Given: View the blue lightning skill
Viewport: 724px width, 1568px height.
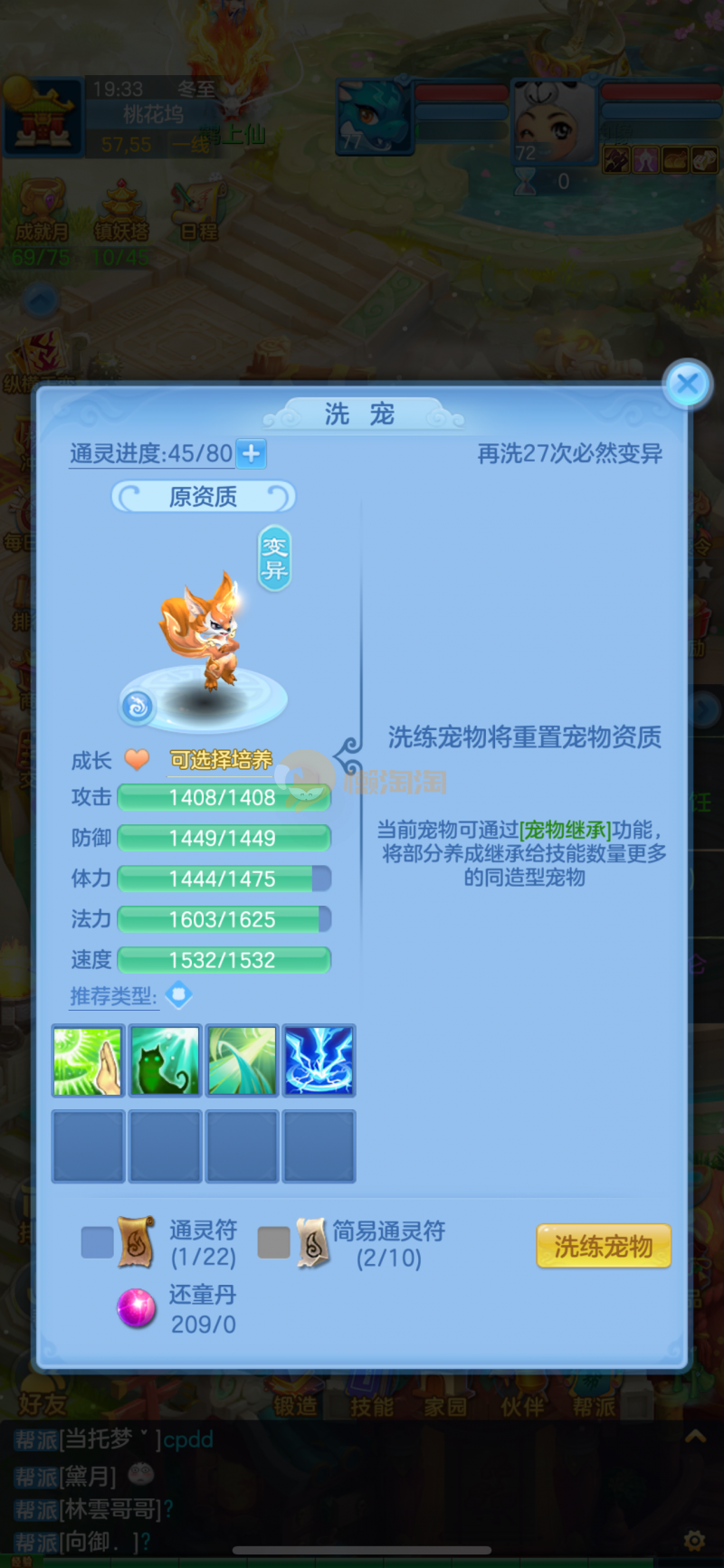Looking at the screenshot, I should (x=319, y=1060).
